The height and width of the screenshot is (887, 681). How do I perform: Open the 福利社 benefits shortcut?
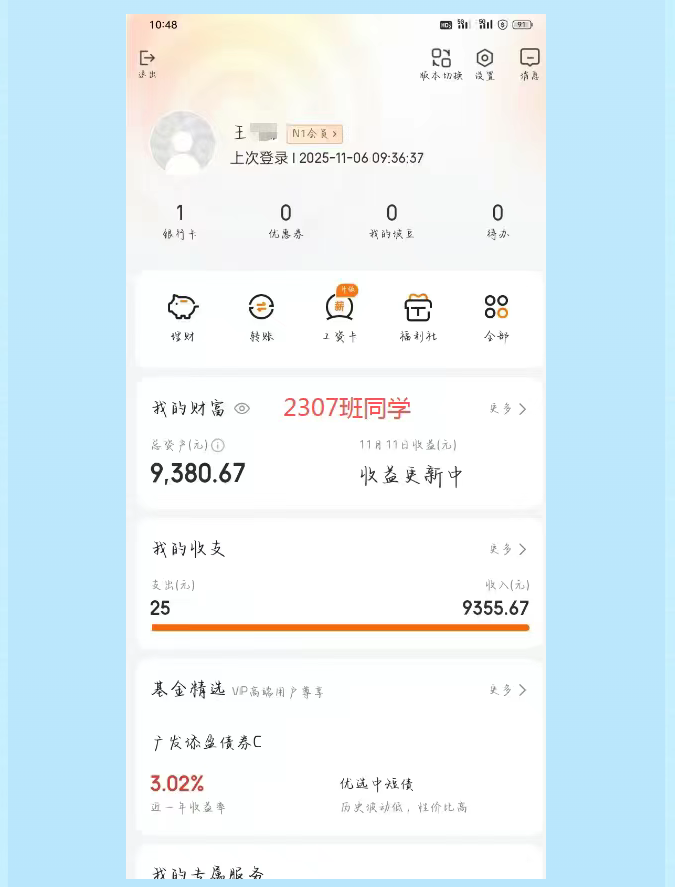(x=418, y=318)
